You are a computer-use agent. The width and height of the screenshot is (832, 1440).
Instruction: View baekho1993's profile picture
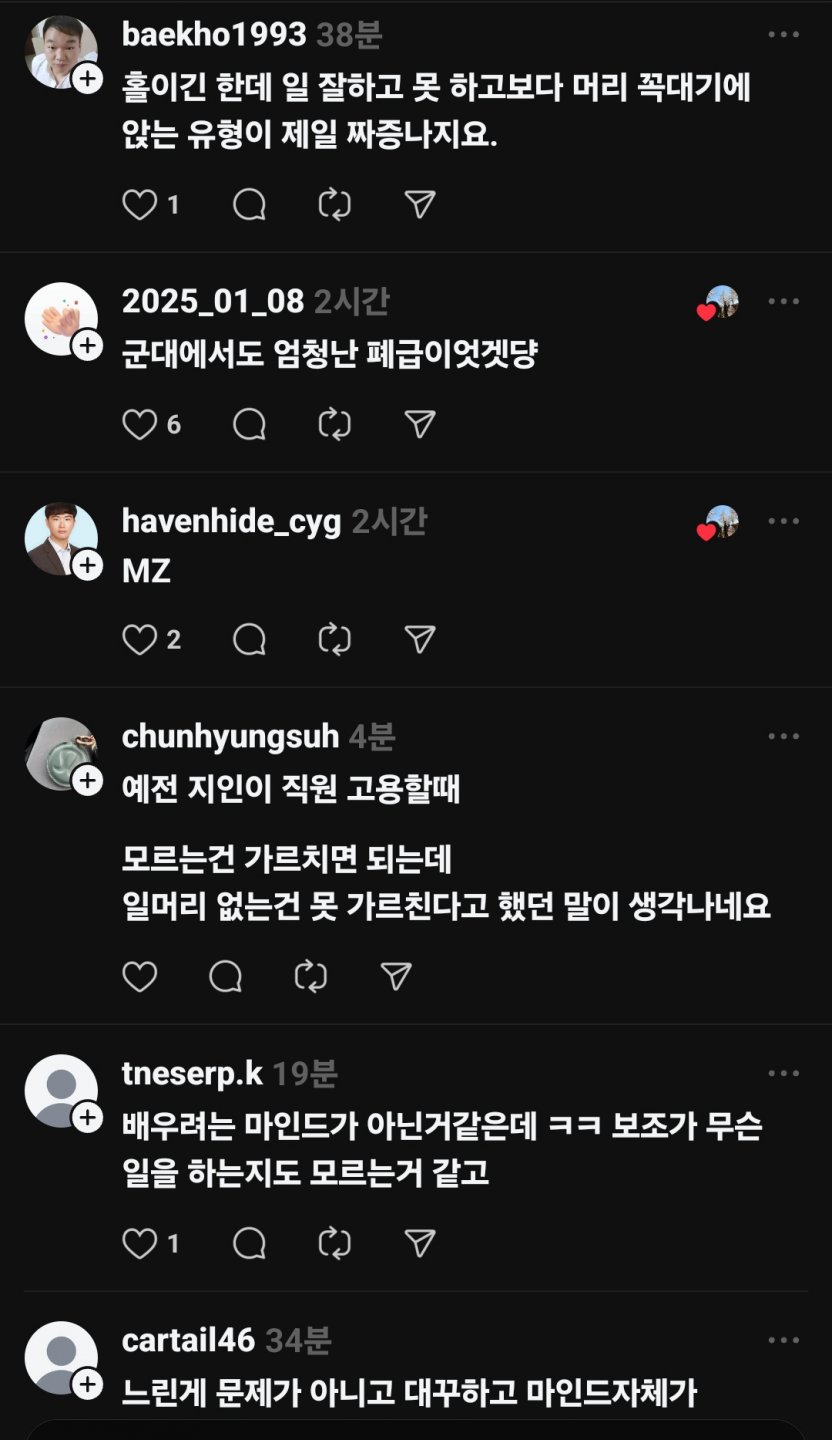pyautogui.click(x=60, y=52)
